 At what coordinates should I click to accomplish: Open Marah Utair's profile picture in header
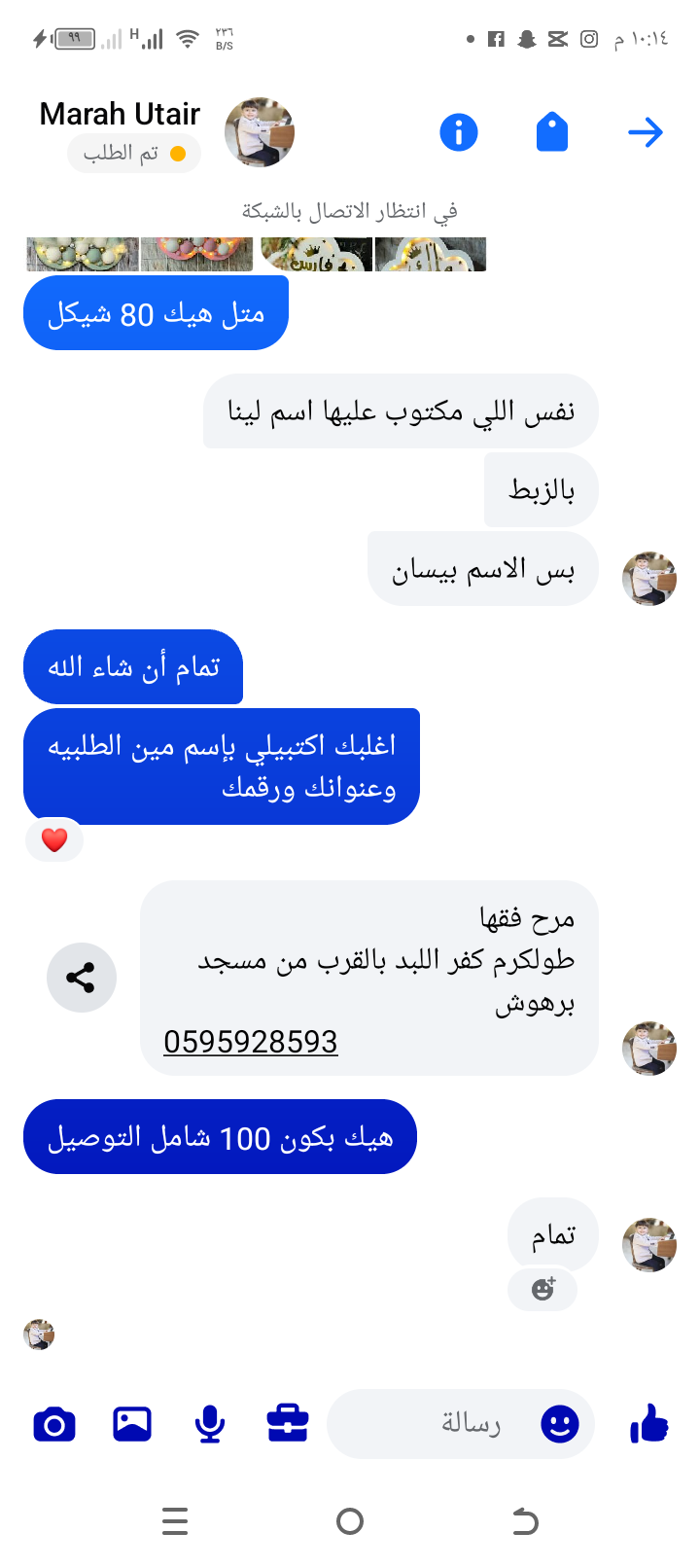[260, 132]
